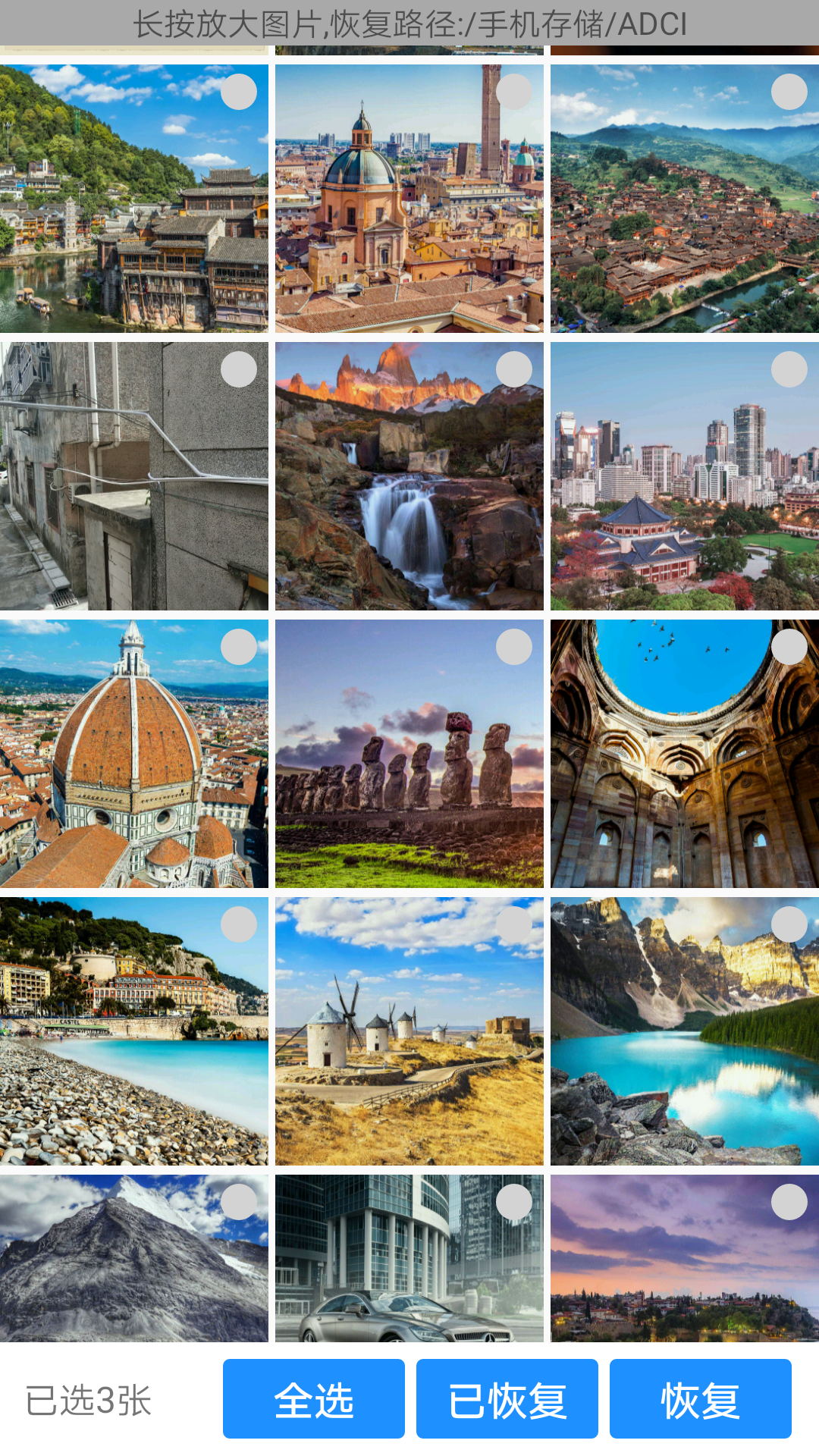The width and height of the screenshot is (819, 1456).
Task: Select the purple sunset town photo
Action: point(789,1202)
